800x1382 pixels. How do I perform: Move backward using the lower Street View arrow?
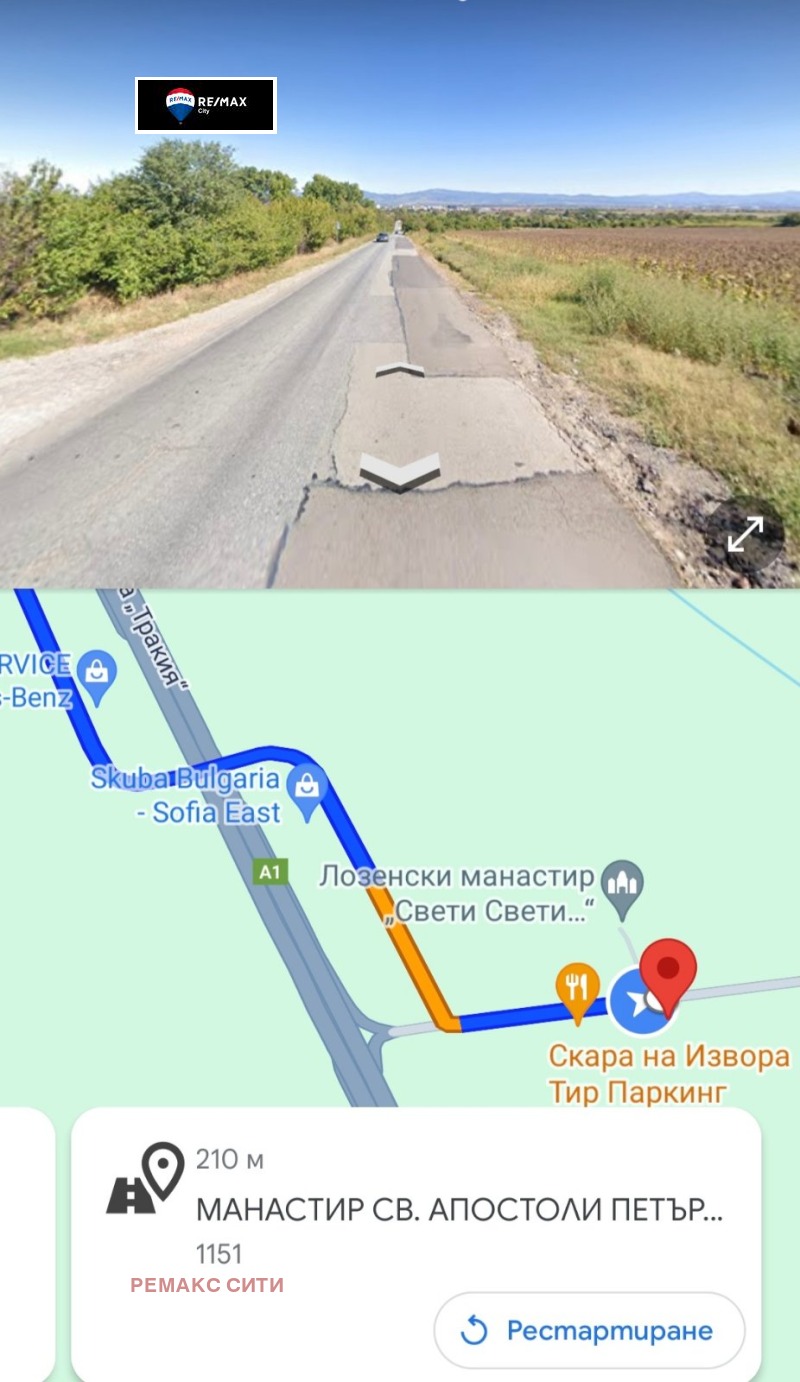click(x=400, y=472)
